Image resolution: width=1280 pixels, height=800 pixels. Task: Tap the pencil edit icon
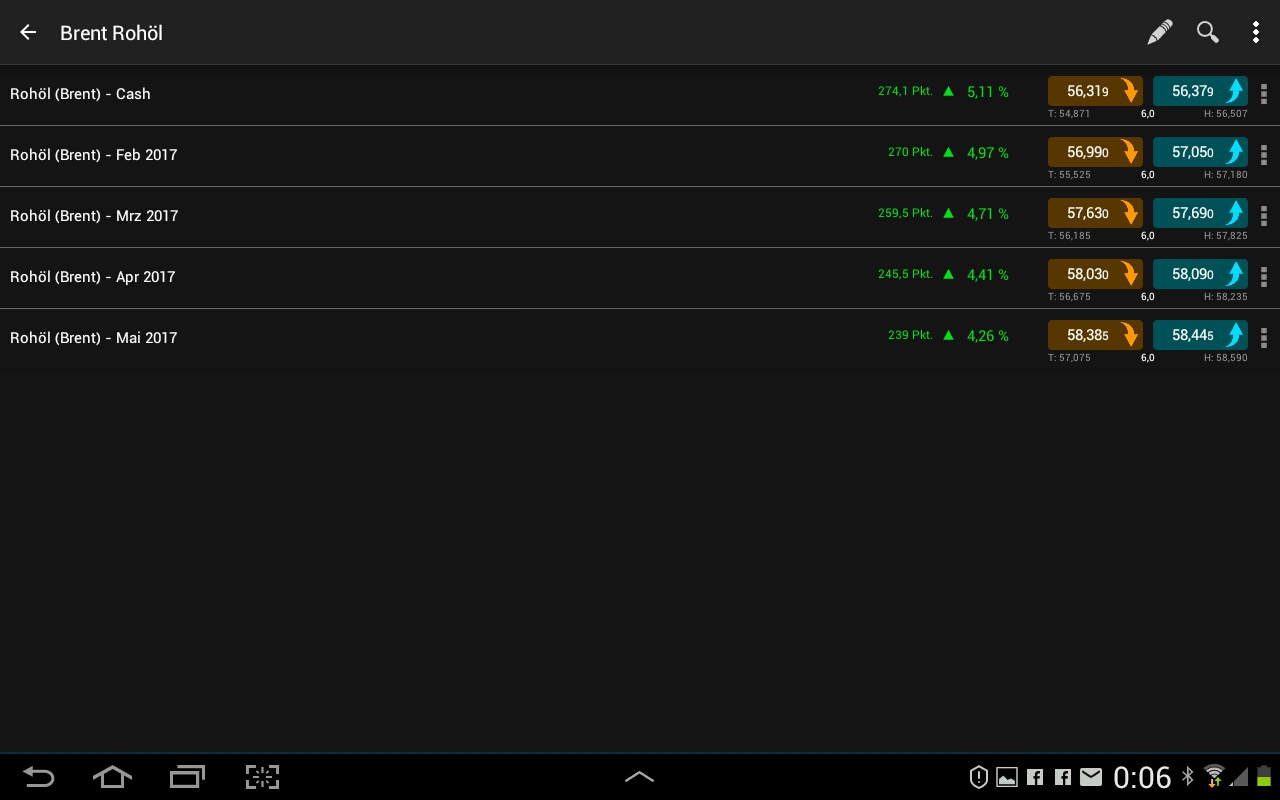(x=1159, y=33)
